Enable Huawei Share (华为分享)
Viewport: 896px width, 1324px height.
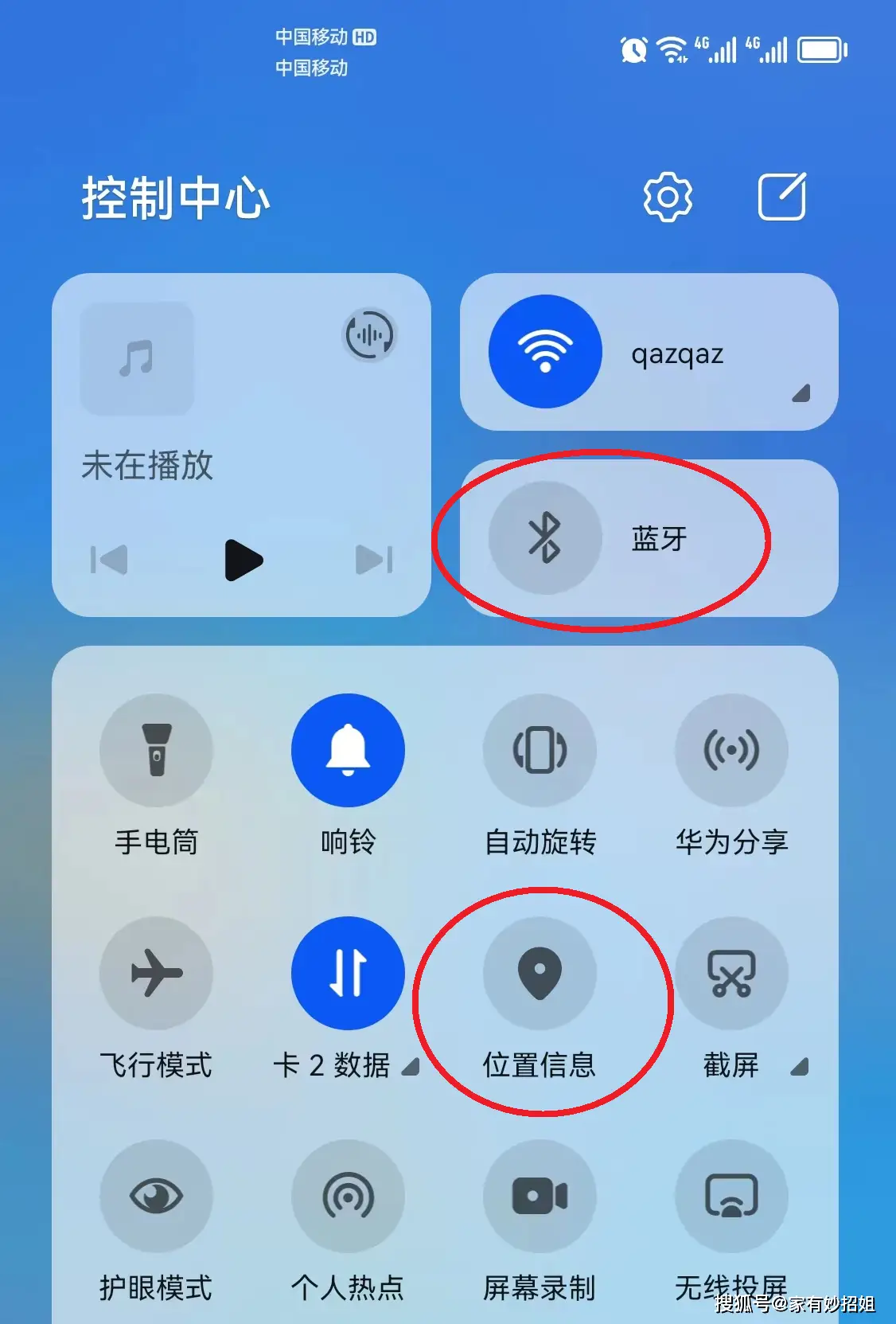click(731, 750)
